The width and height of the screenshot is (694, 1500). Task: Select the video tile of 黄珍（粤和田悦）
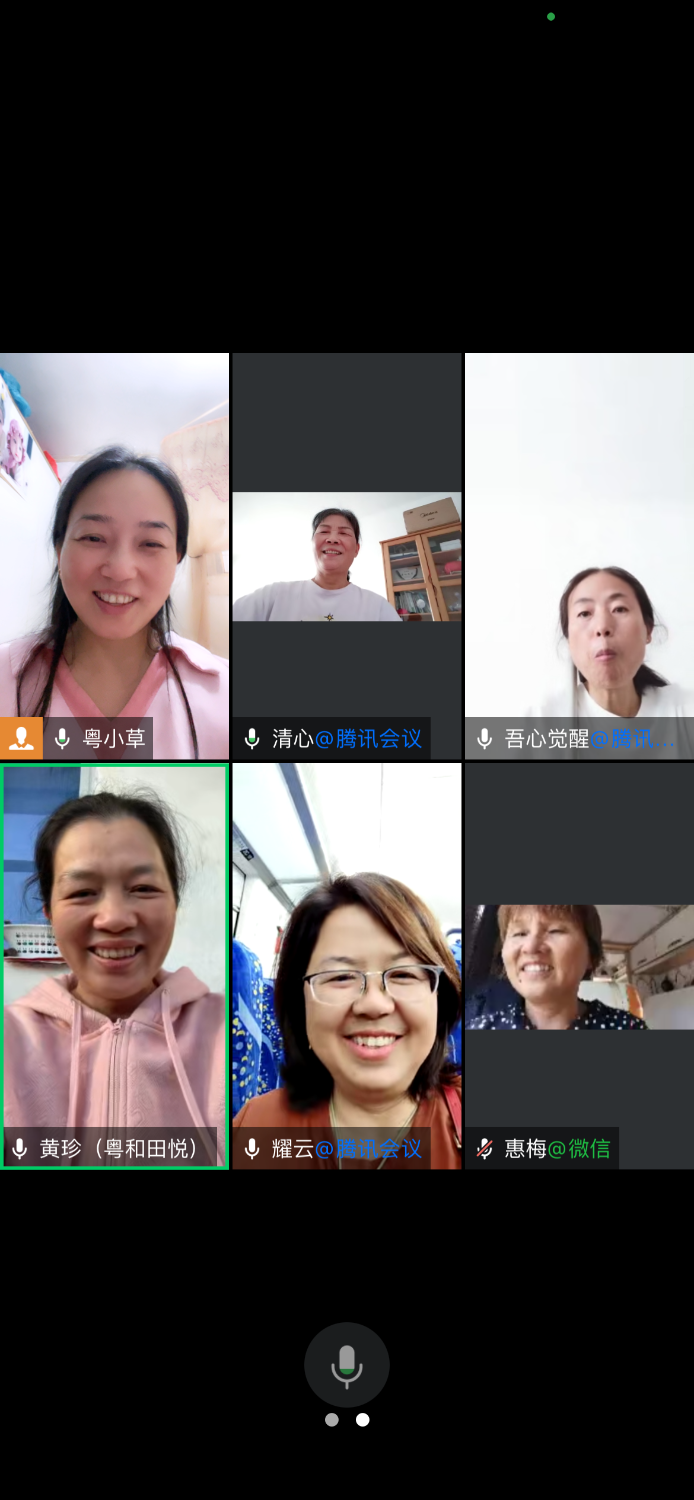pyautogui.click(x=114, y=965)
